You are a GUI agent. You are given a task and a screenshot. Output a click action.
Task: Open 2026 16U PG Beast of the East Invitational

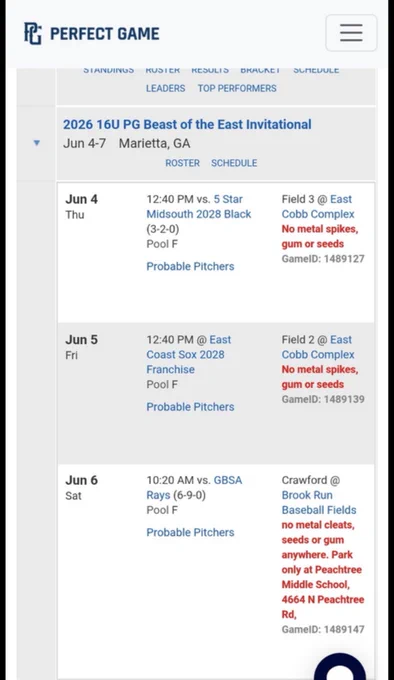pyautogui.click(x=187, y=124)
